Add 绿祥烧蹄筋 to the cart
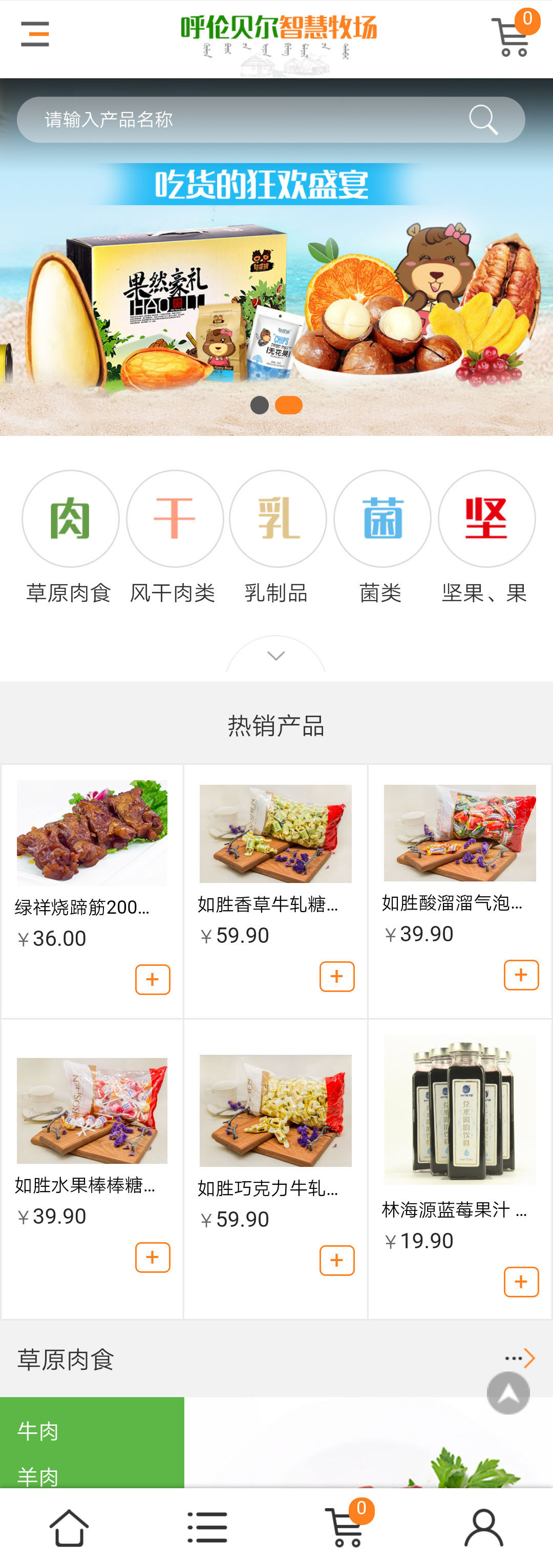 coord(152,979)
